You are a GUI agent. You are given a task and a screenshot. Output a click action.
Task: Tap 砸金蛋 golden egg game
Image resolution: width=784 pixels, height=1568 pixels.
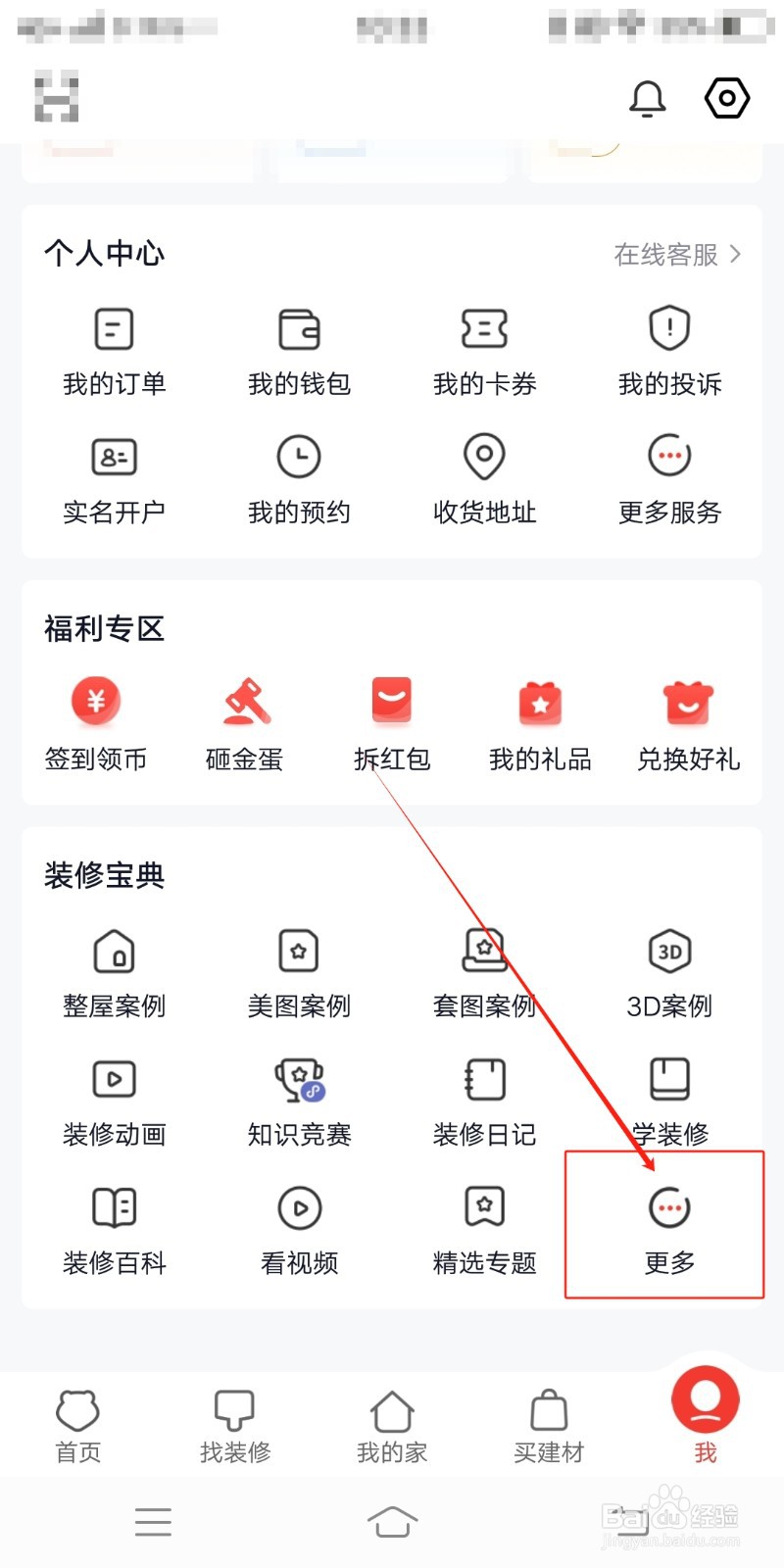(x=244, y=723)
